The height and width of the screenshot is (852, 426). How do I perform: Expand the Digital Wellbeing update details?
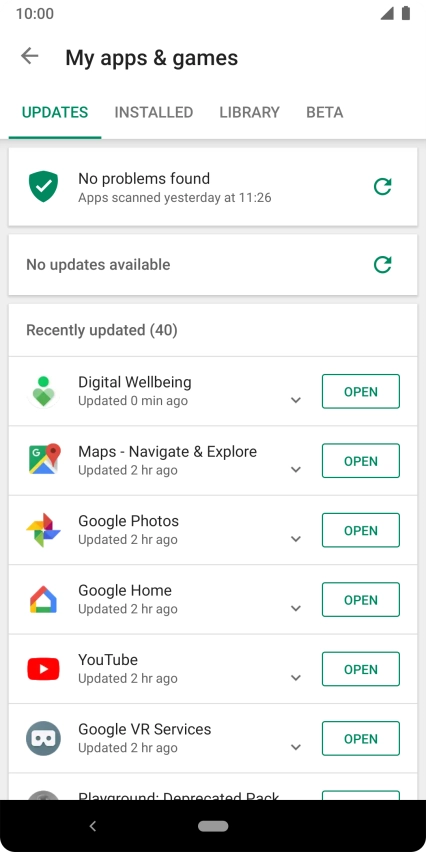(296, 400)
